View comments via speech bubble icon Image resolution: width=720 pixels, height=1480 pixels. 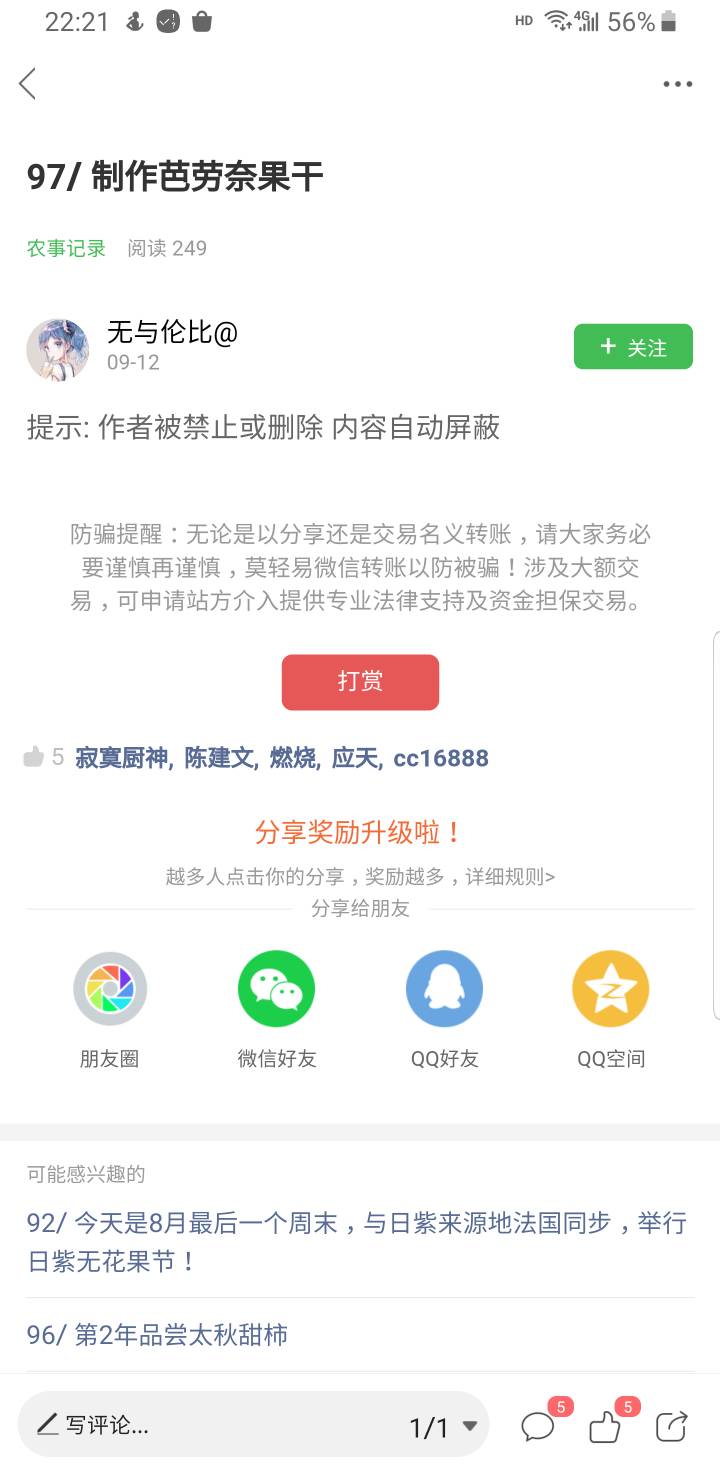click(538, 1426)
